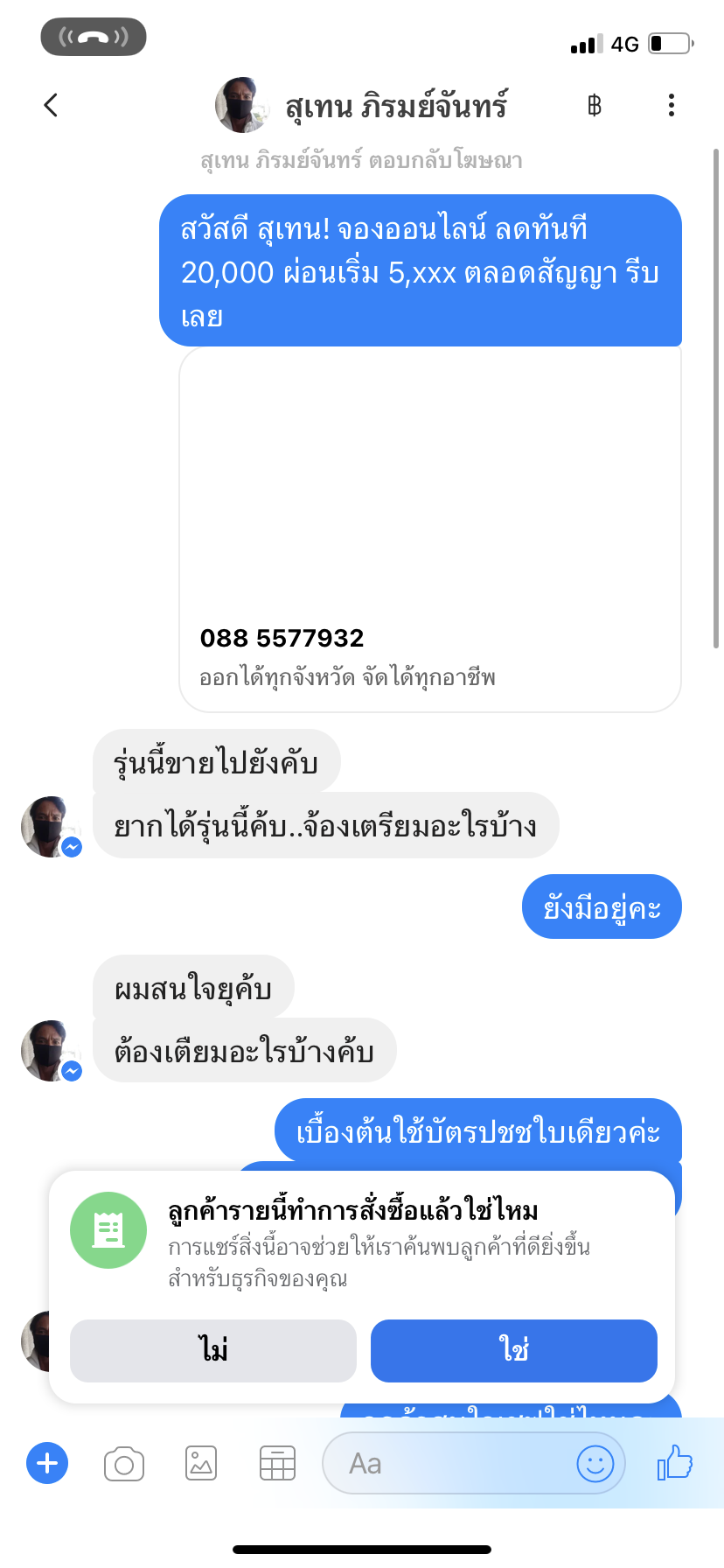Return to the ongoing call indicator
724x1568 pixels.
point(94,37)
